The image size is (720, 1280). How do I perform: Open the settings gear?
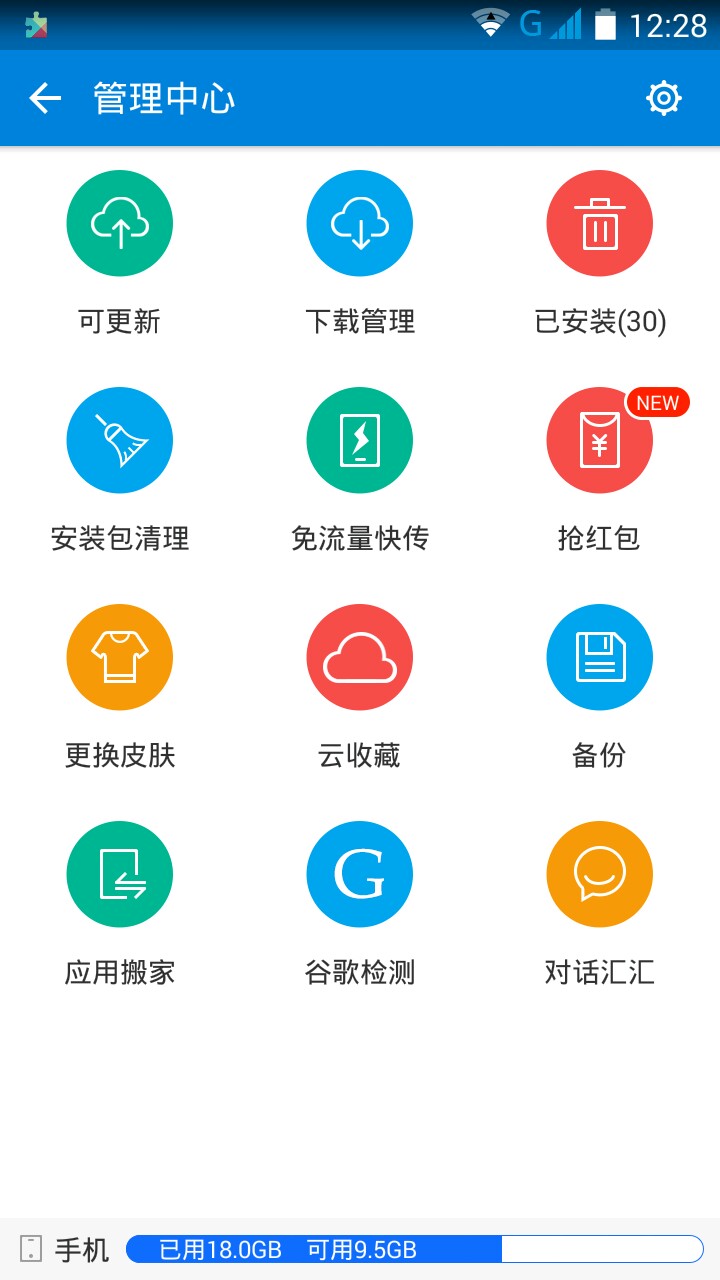(x=664, y=98)
